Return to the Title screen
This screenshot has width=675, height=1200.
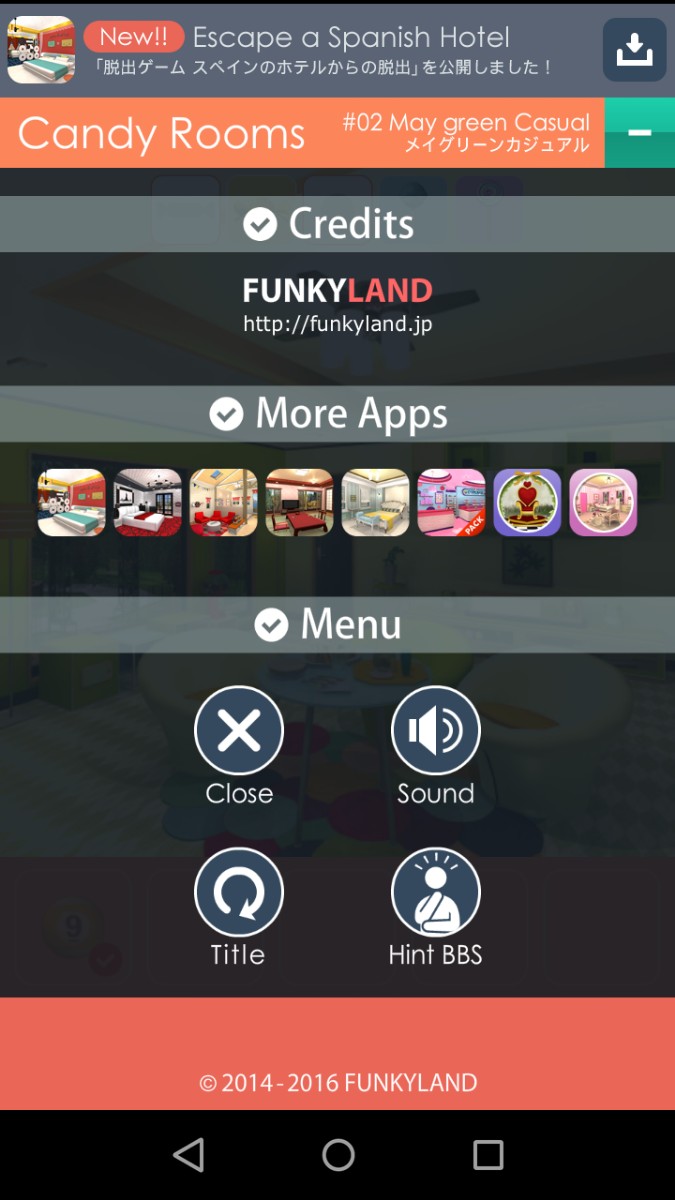tap(239, 907)
